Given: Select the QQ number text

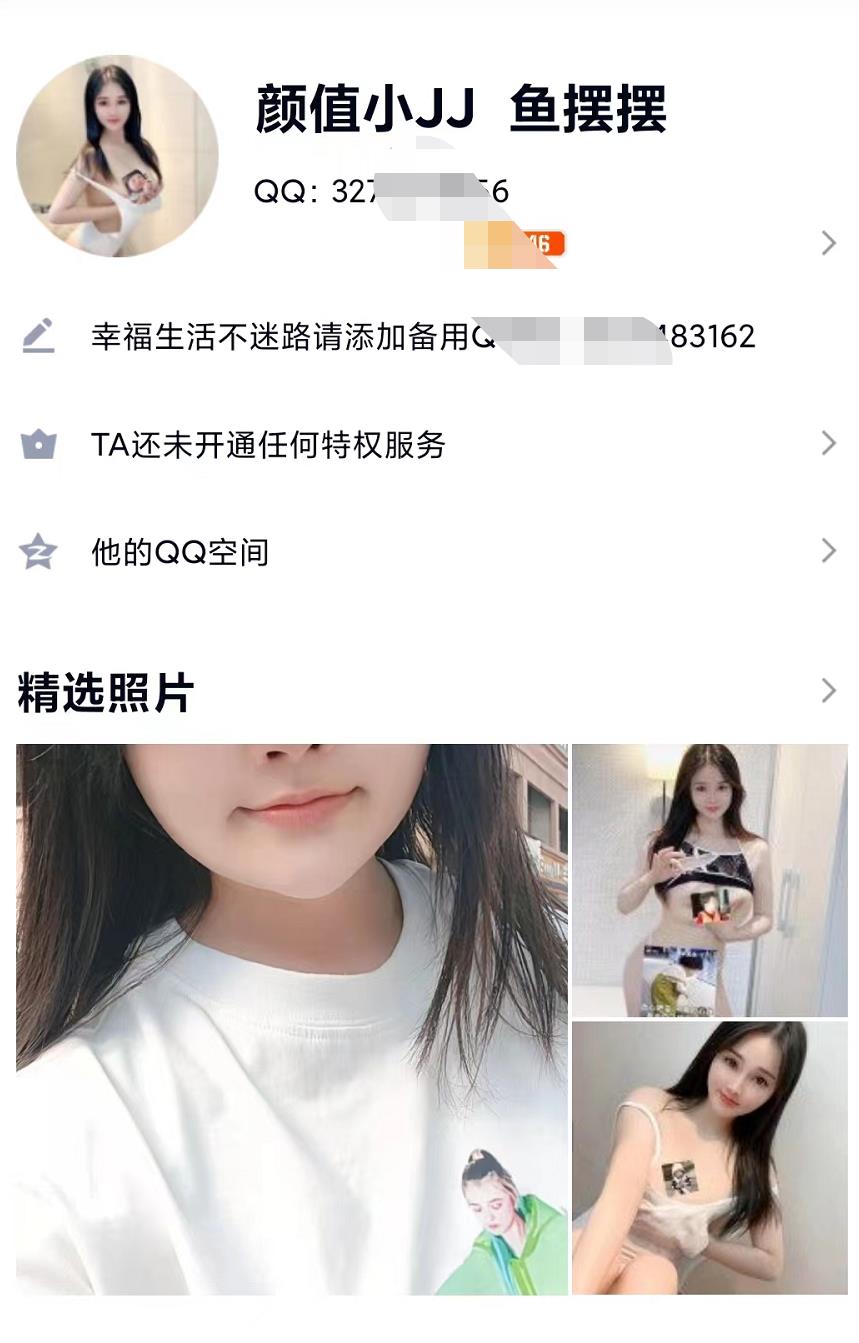Looking at the screenshot, I should (x=380, y=193).
